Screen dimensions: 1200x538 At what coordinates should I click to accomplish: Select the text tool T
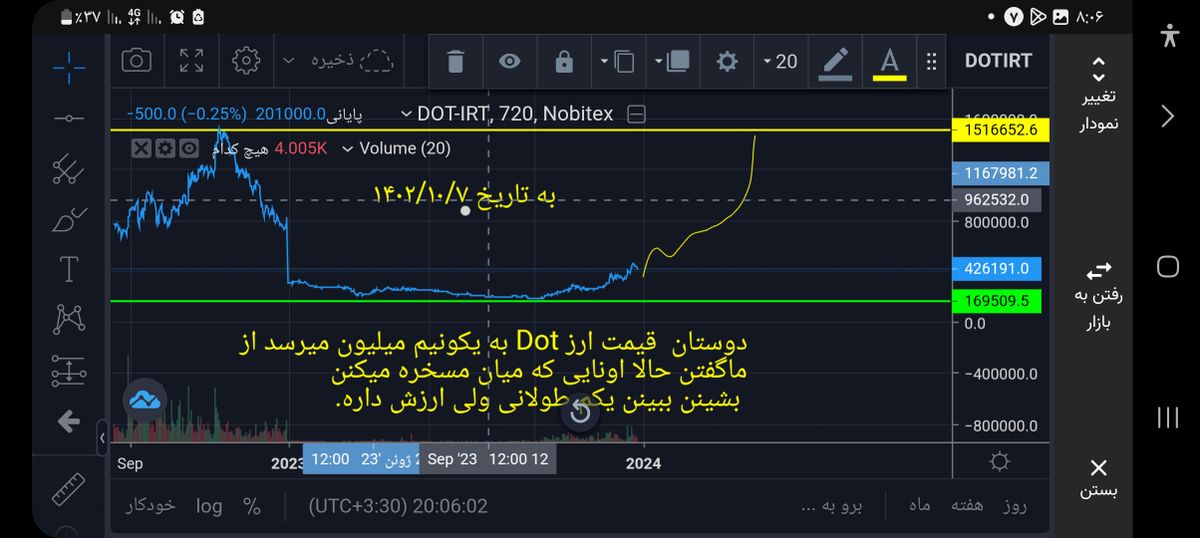(x=68, y=268)
